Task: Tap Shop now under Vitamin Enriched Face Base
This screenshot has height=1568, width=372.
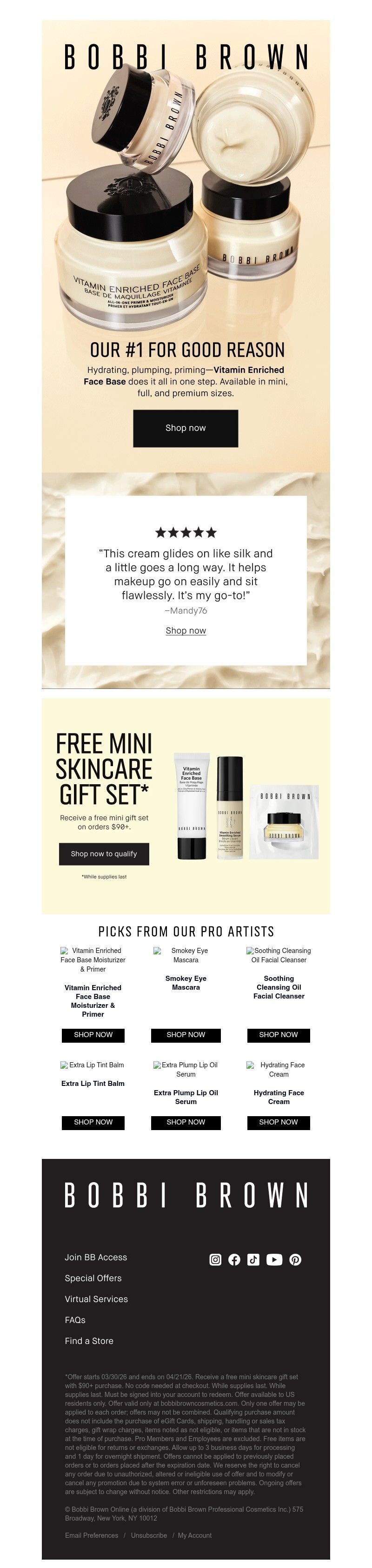Action: (x=186, y=428)
